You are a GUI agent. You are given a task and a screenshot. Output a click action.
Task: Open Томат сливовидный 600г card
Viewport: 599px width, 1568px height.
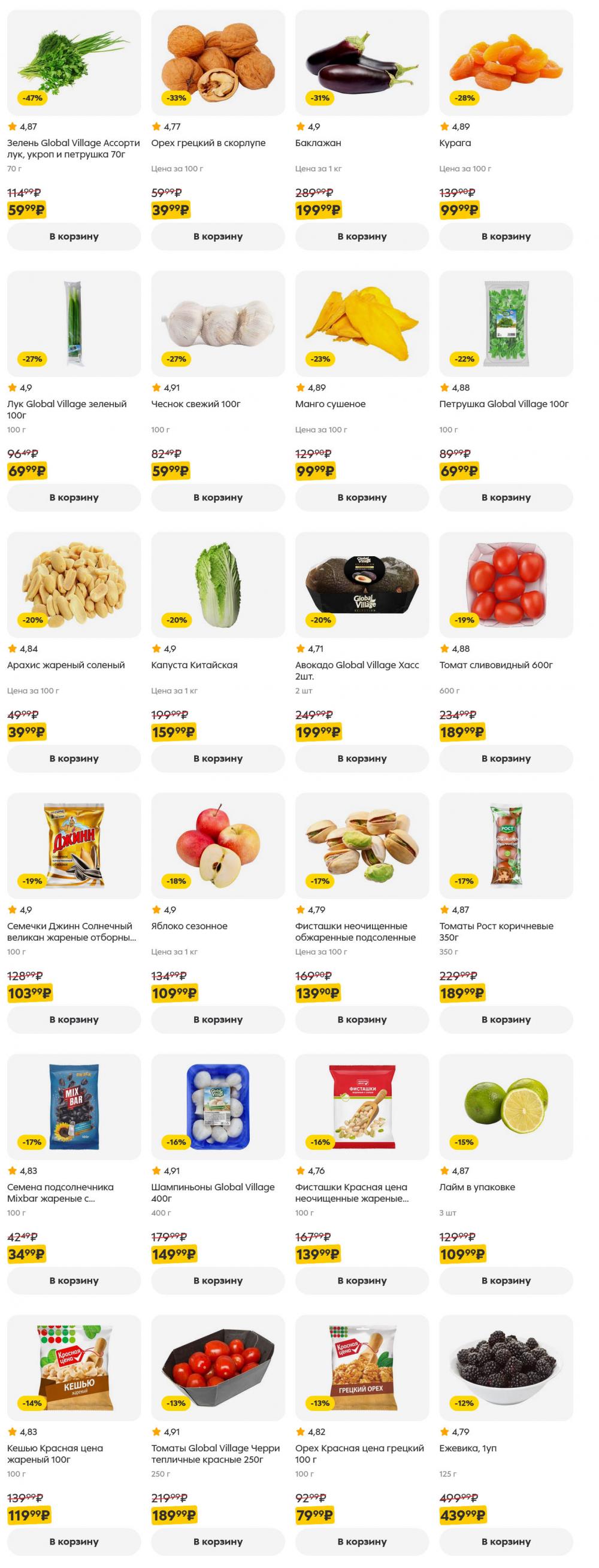[x=505, y=585]
